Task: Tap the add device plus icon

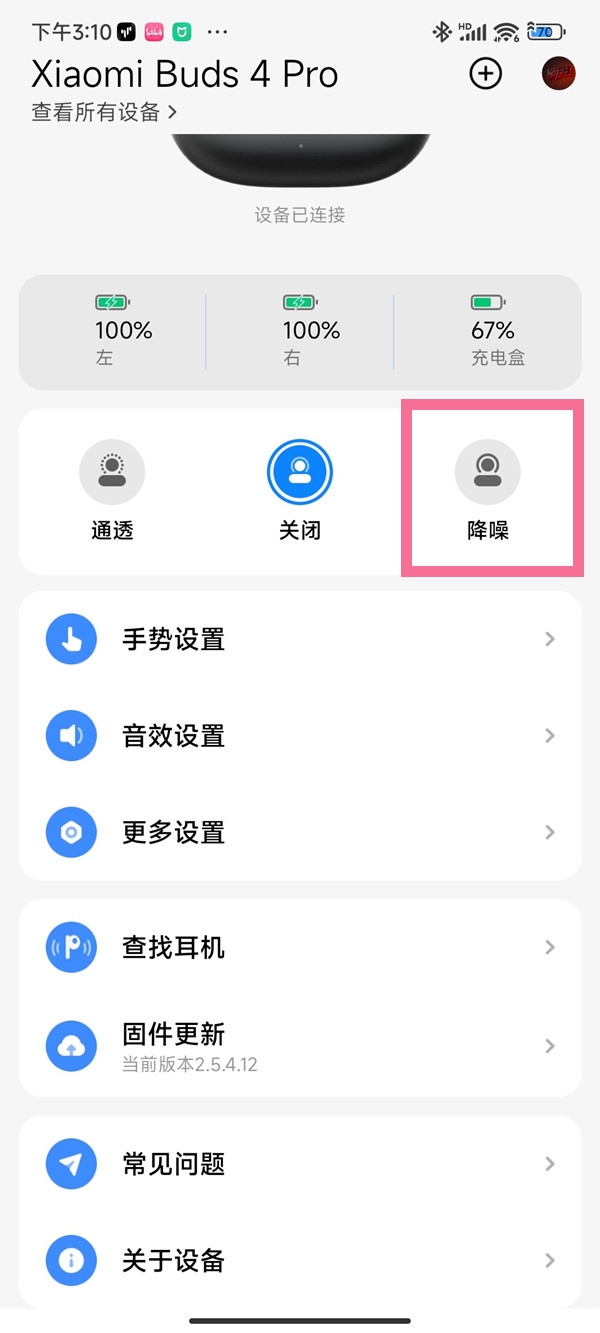Action: click(x=485, y=74)
